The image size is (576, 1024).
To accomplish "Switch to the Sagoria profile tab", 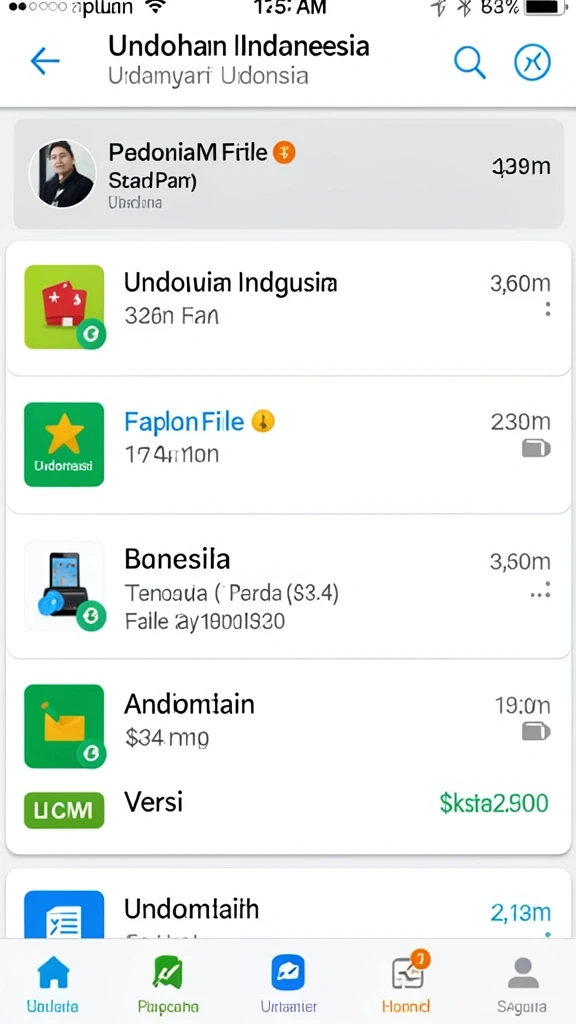I will 522,983.
